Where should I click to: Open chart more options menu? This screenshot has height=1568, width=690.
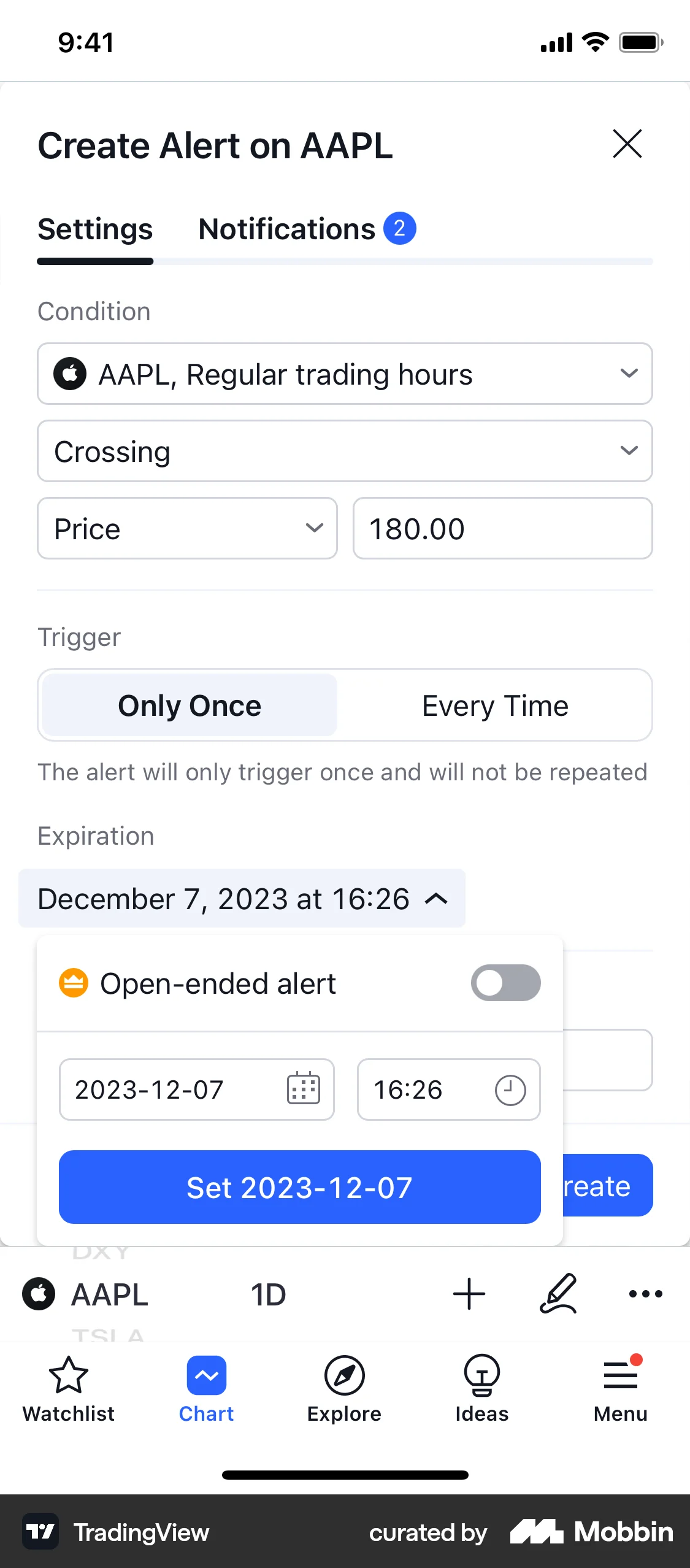click(x=645, y=1293)
